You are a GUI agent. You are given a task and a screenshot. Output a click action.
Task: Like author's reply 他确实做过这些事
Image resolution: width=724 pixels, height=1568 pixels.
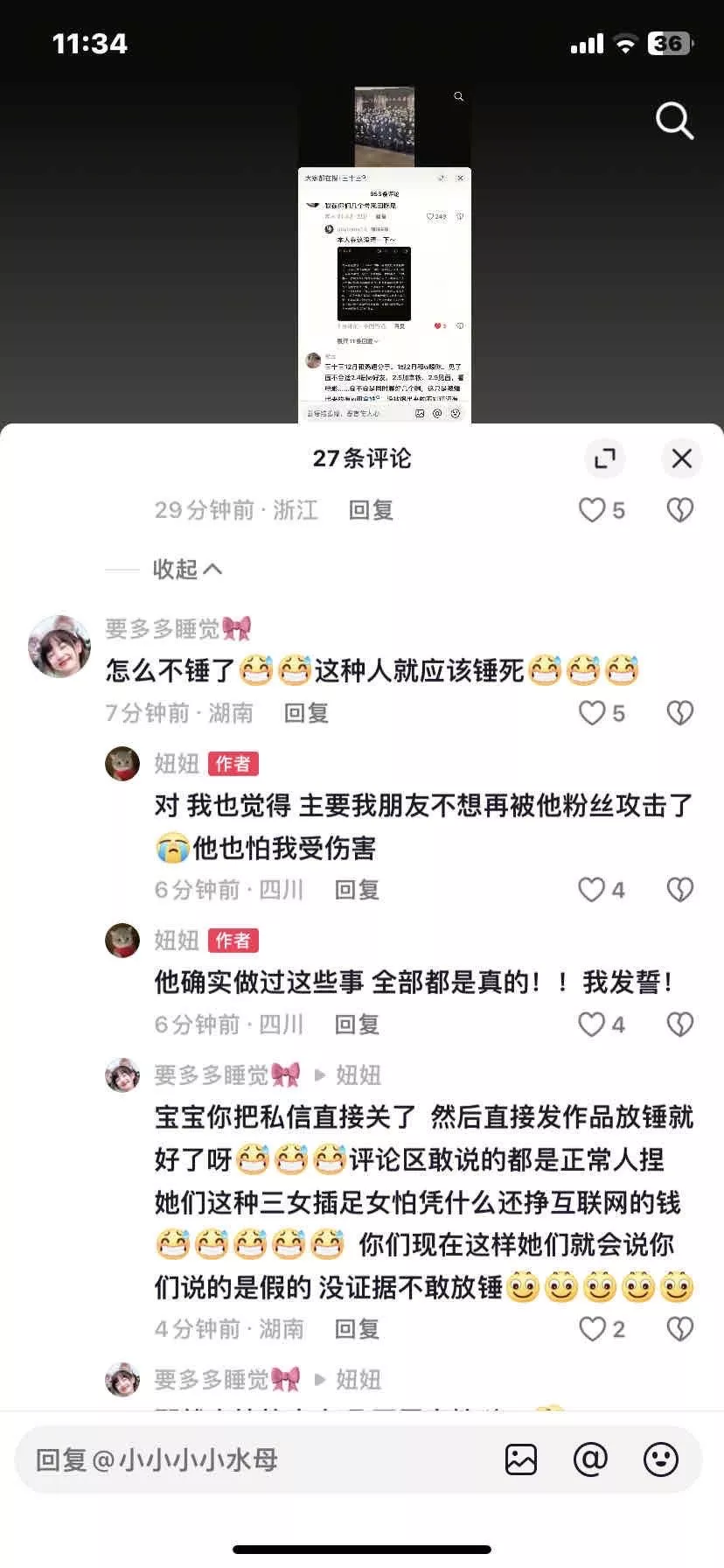tap(602, 1025)
